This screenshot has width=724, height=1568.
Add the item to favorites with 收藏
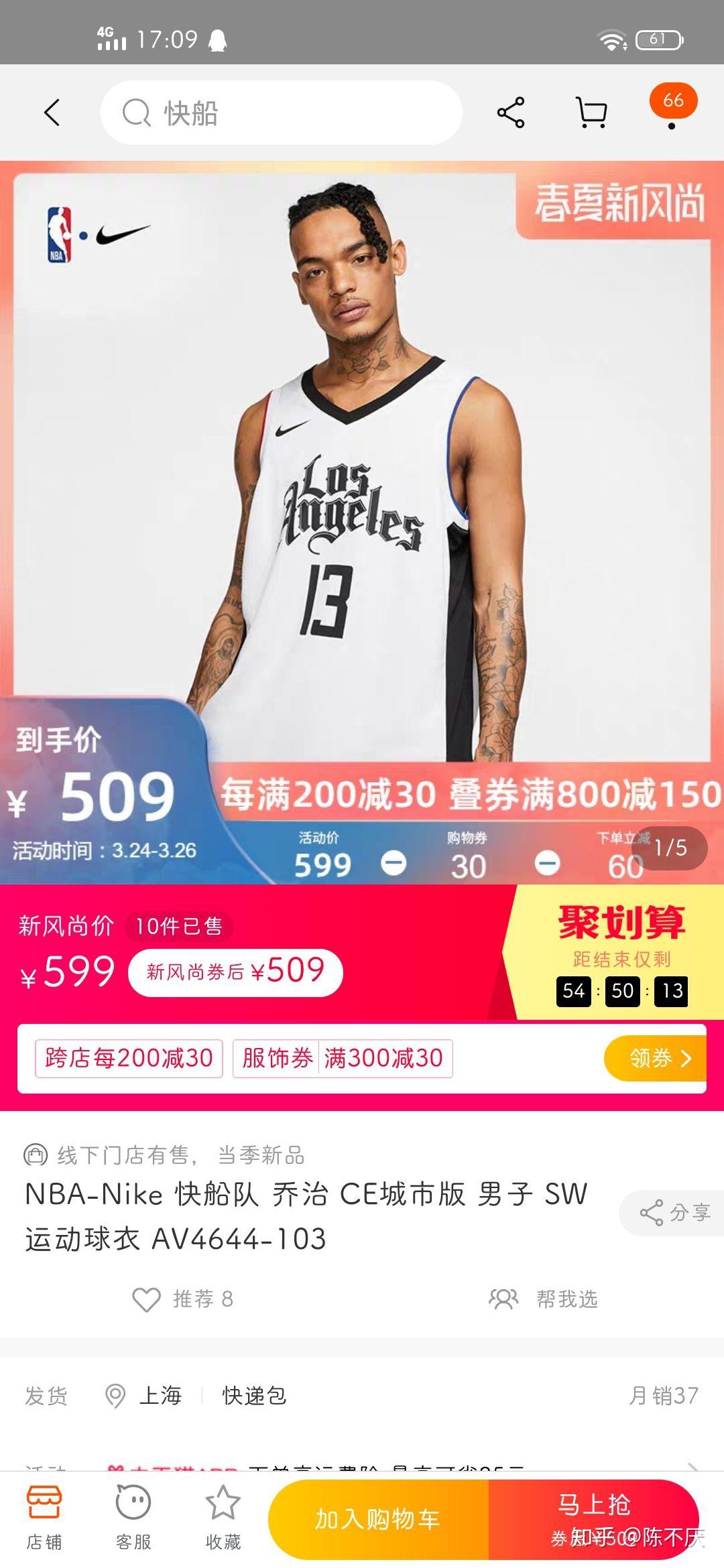[223, 1517]
